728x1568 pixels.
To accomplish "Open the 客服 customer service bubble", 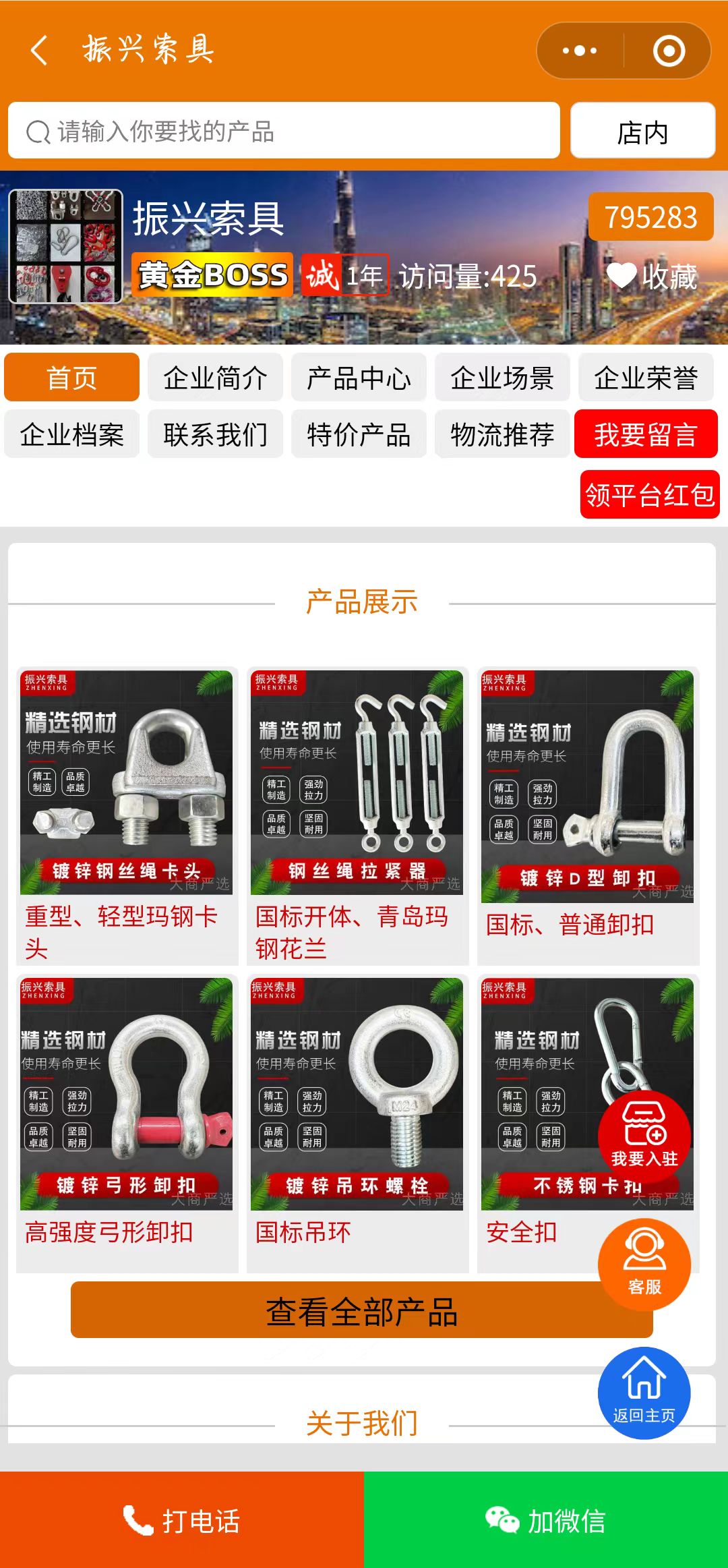I will [644, 1265].
